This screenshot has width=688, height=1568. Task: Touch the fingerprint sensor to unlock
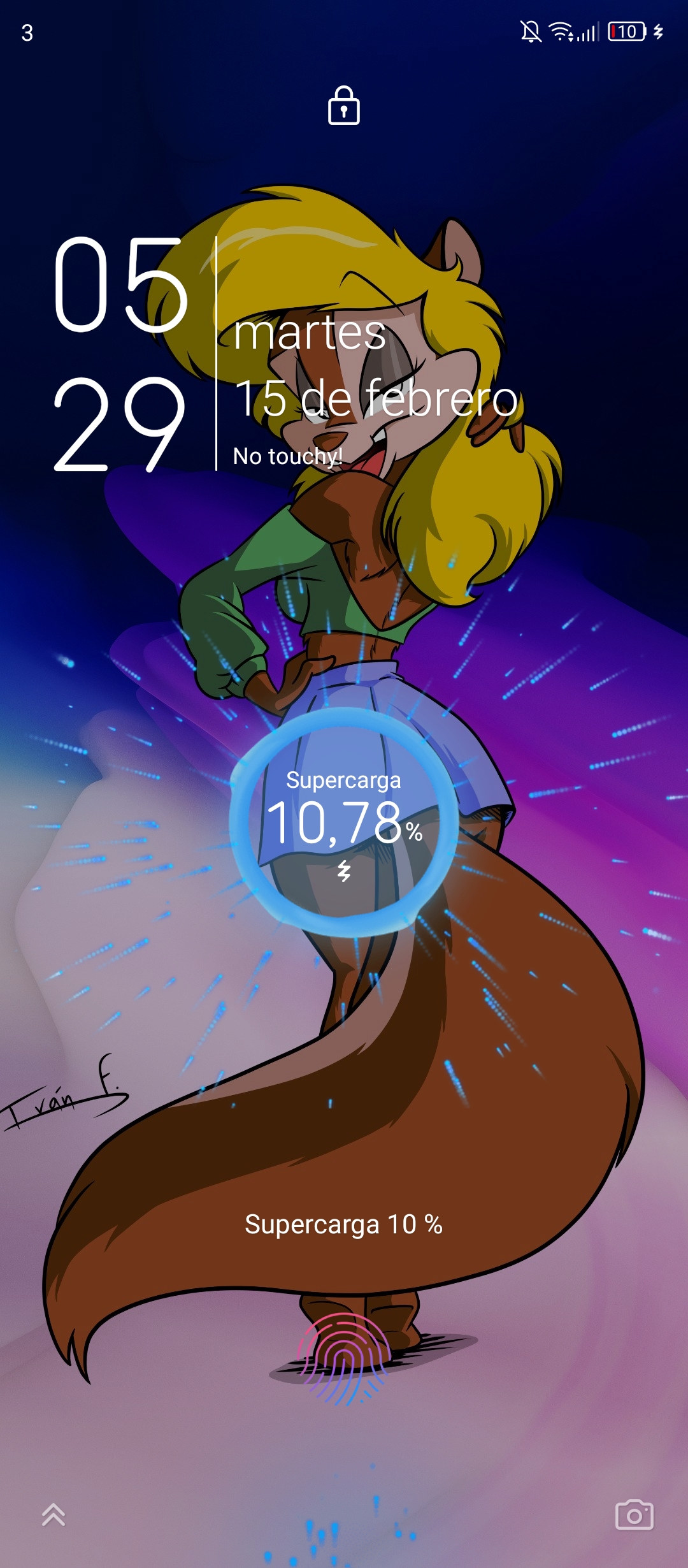(343, 1358)
